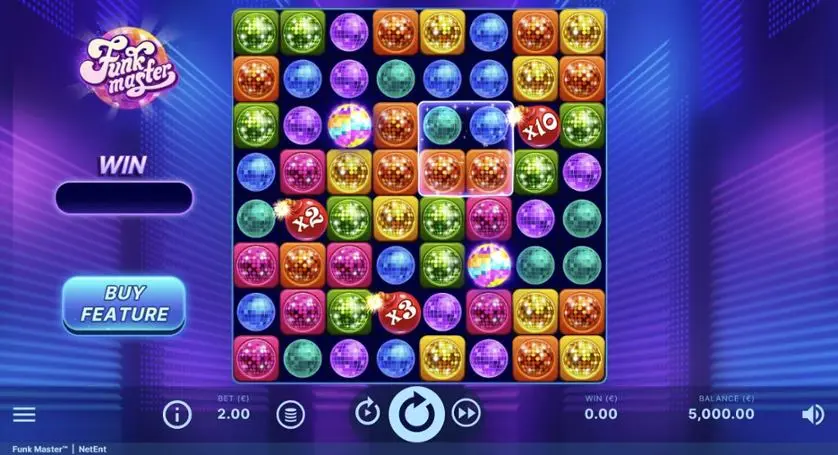Open the hamburger menu

point(24,414)
